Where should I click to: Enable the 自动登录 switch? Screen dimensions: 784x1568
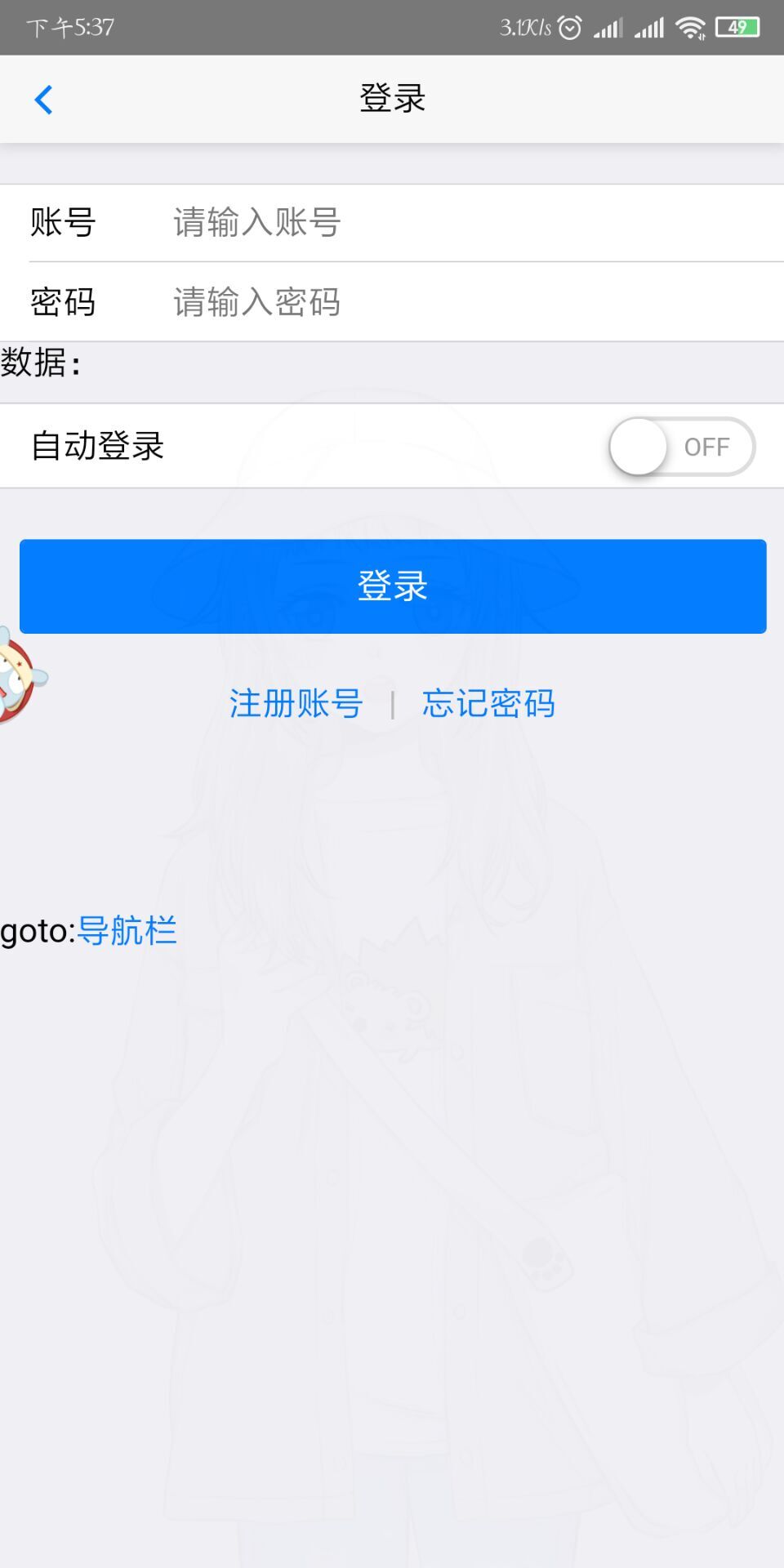point(681,447)
